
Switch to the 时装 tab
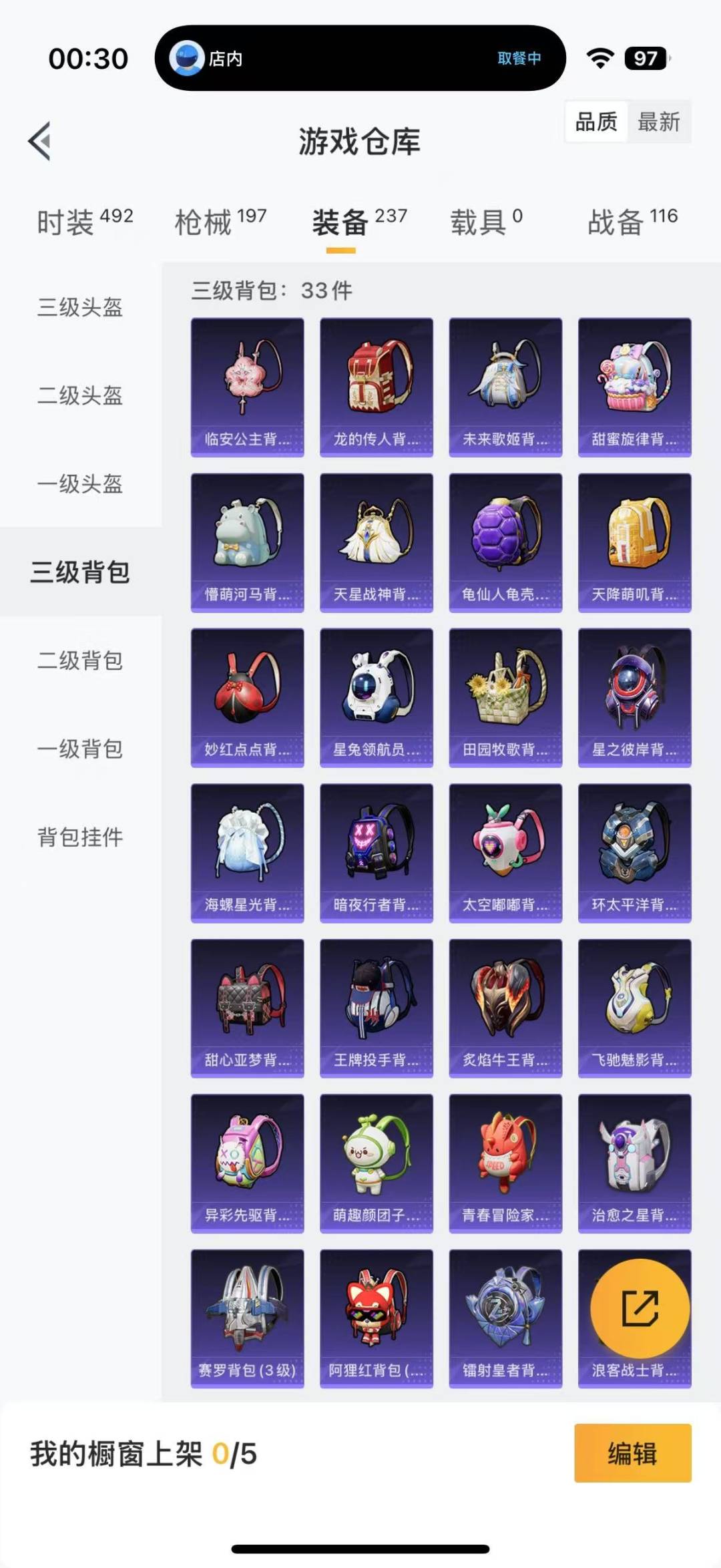pos(84,222)
